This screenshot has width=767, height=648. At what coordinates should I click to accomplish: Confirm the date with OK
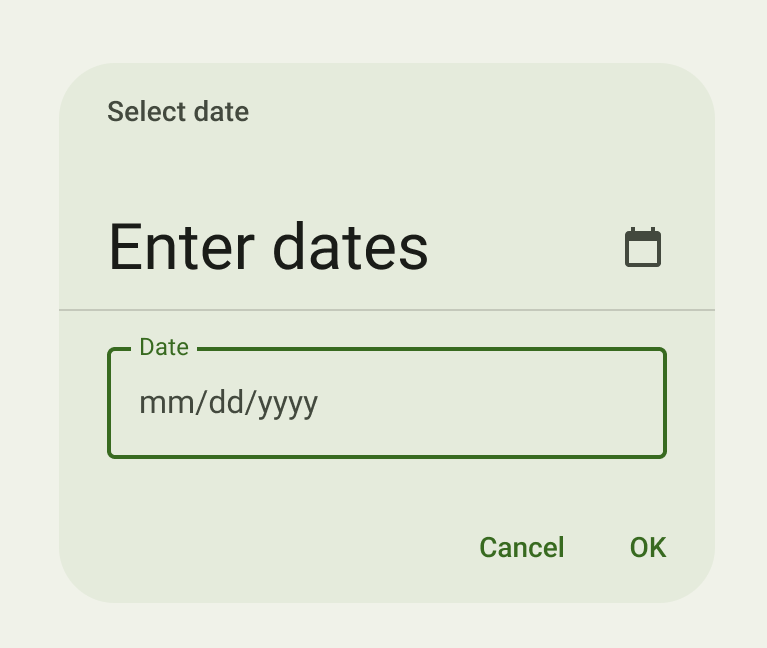point(647,547)
